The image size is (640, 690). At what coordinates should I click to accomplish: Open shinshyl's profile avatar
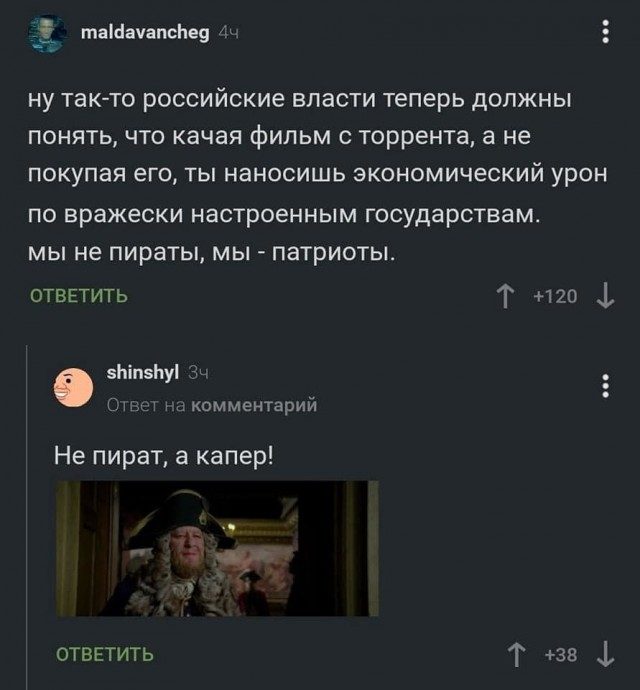pyautogui.click(x=71, y=387)
